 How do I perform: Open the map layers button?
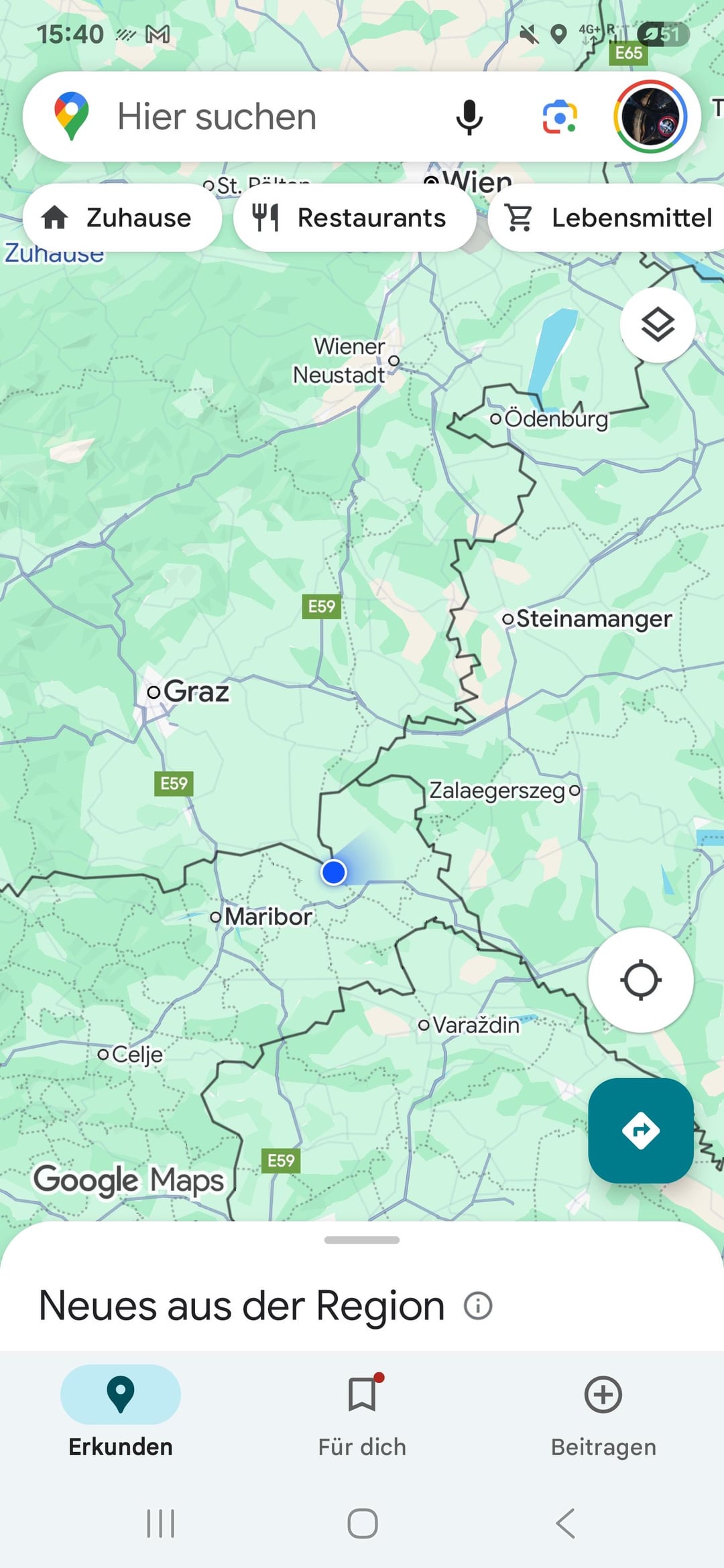658,326
